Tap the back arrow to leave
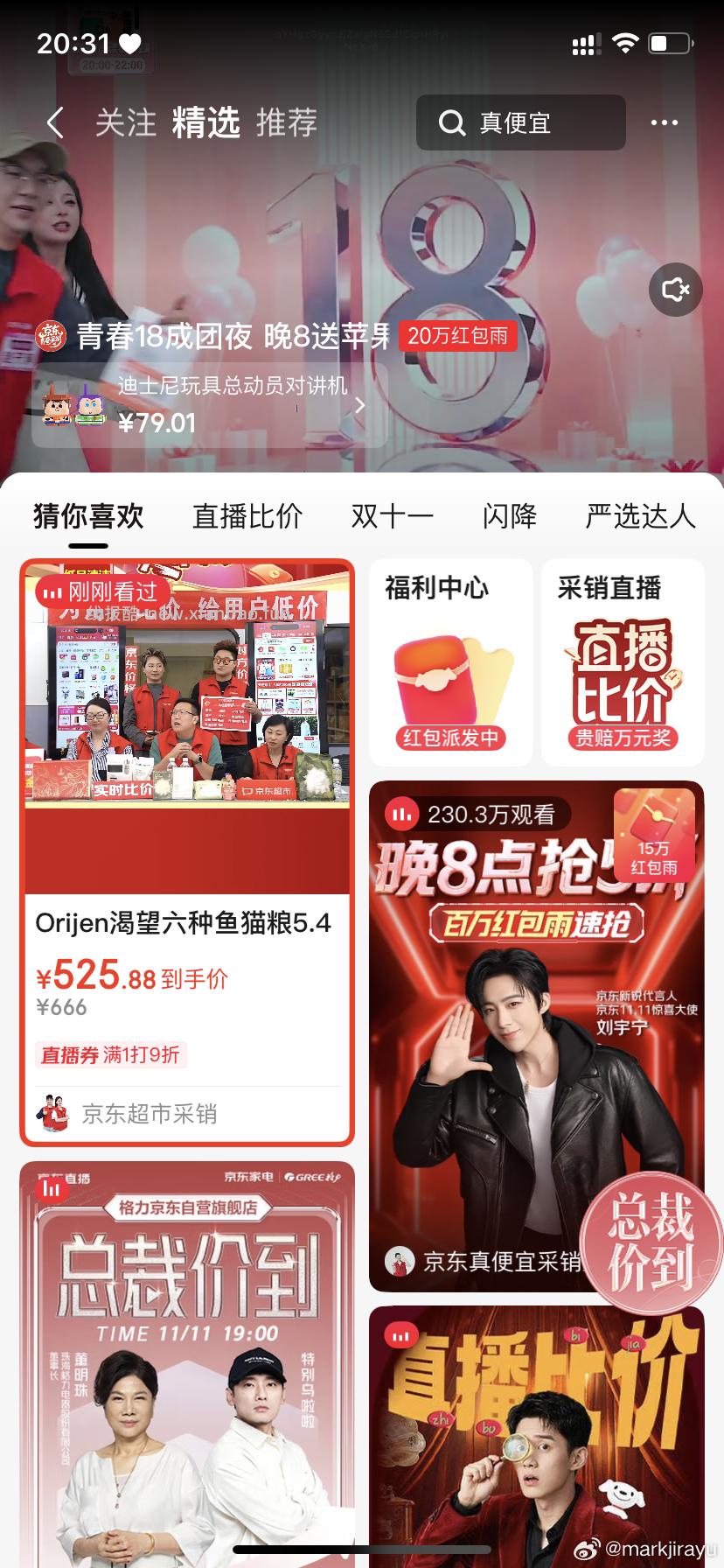The image size is (724, 1568). 56,122
